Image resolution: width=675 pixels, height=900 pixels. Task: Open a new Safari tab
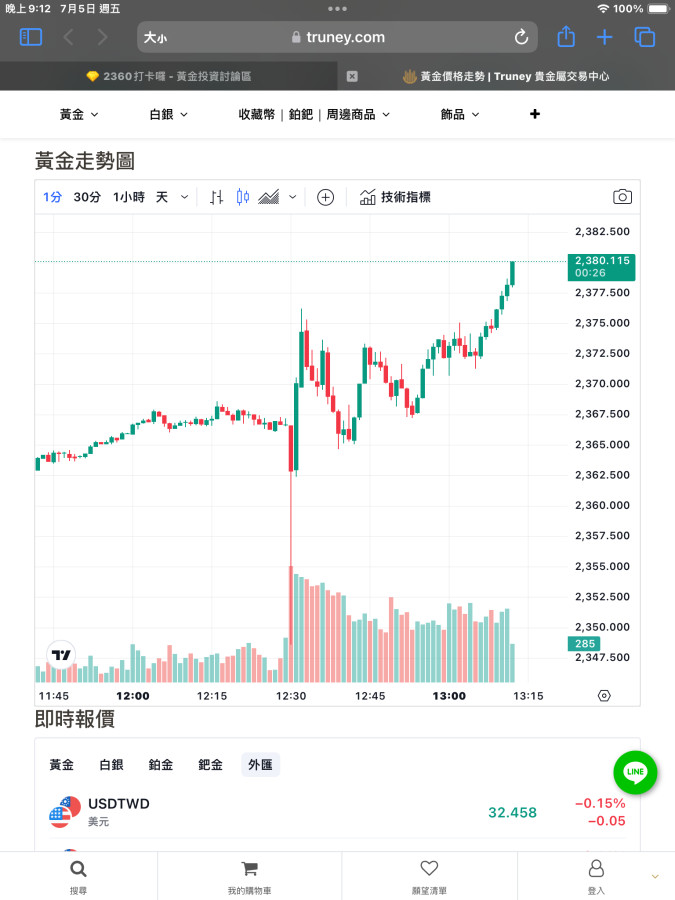[605, 37]
